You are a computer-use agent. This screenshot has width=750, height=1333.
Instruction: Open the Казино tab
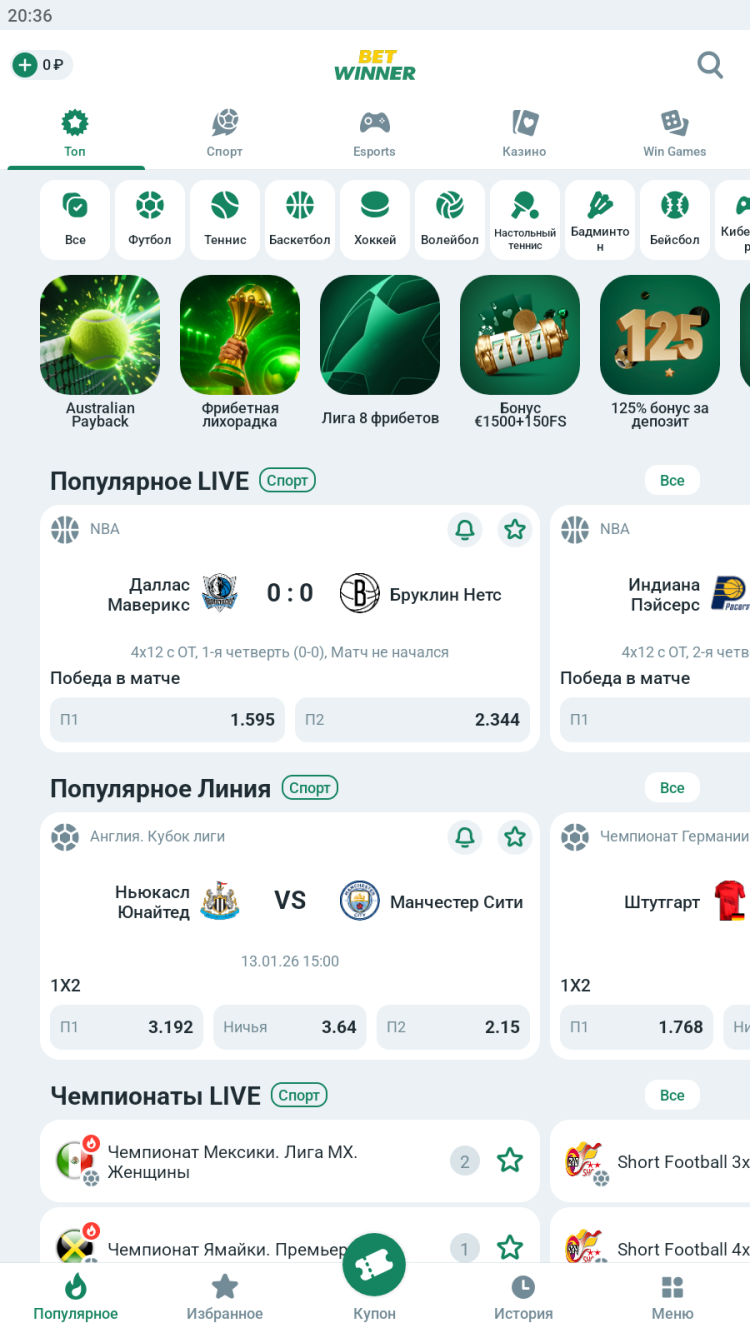click(x=524, y=134)
